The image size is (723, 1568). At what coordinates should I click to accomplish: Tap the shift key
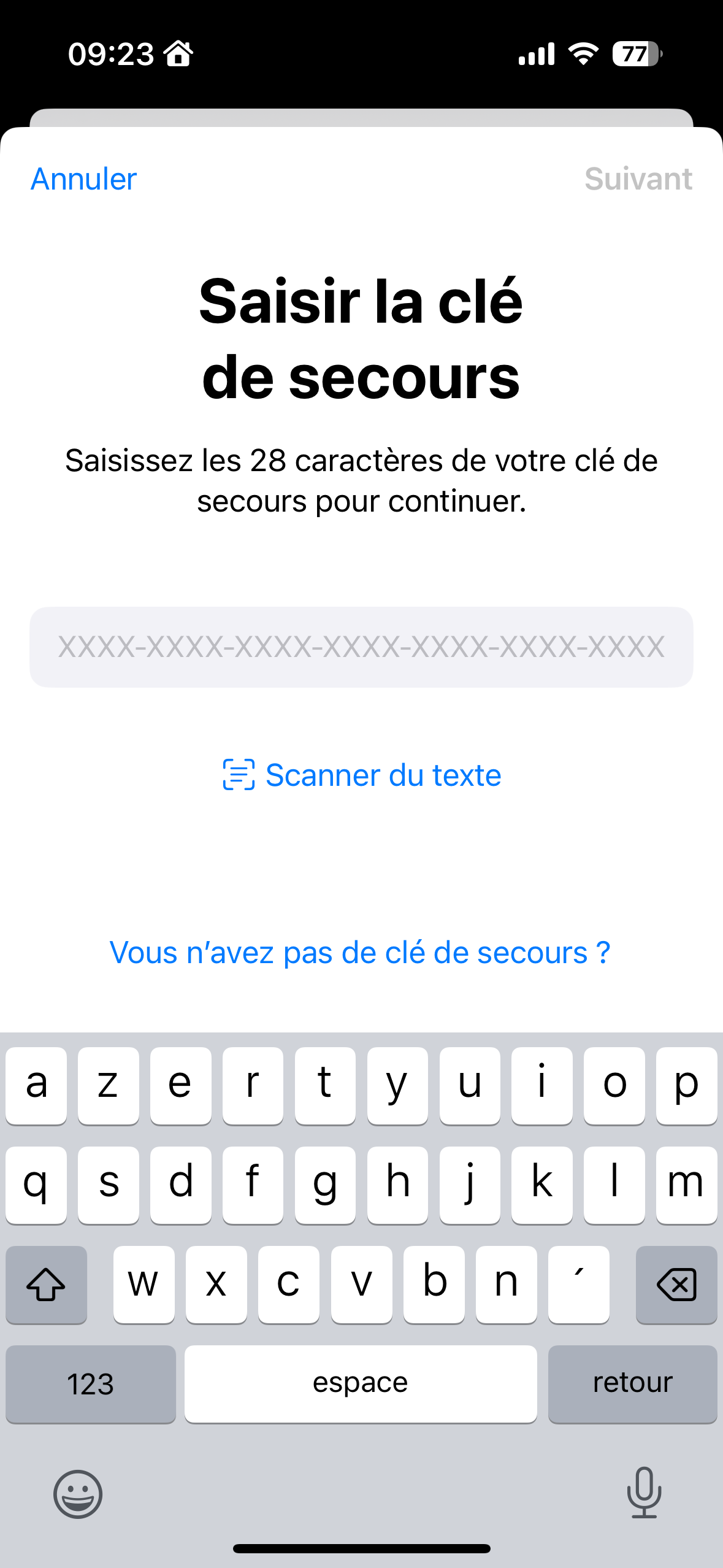click(47, 1284)
